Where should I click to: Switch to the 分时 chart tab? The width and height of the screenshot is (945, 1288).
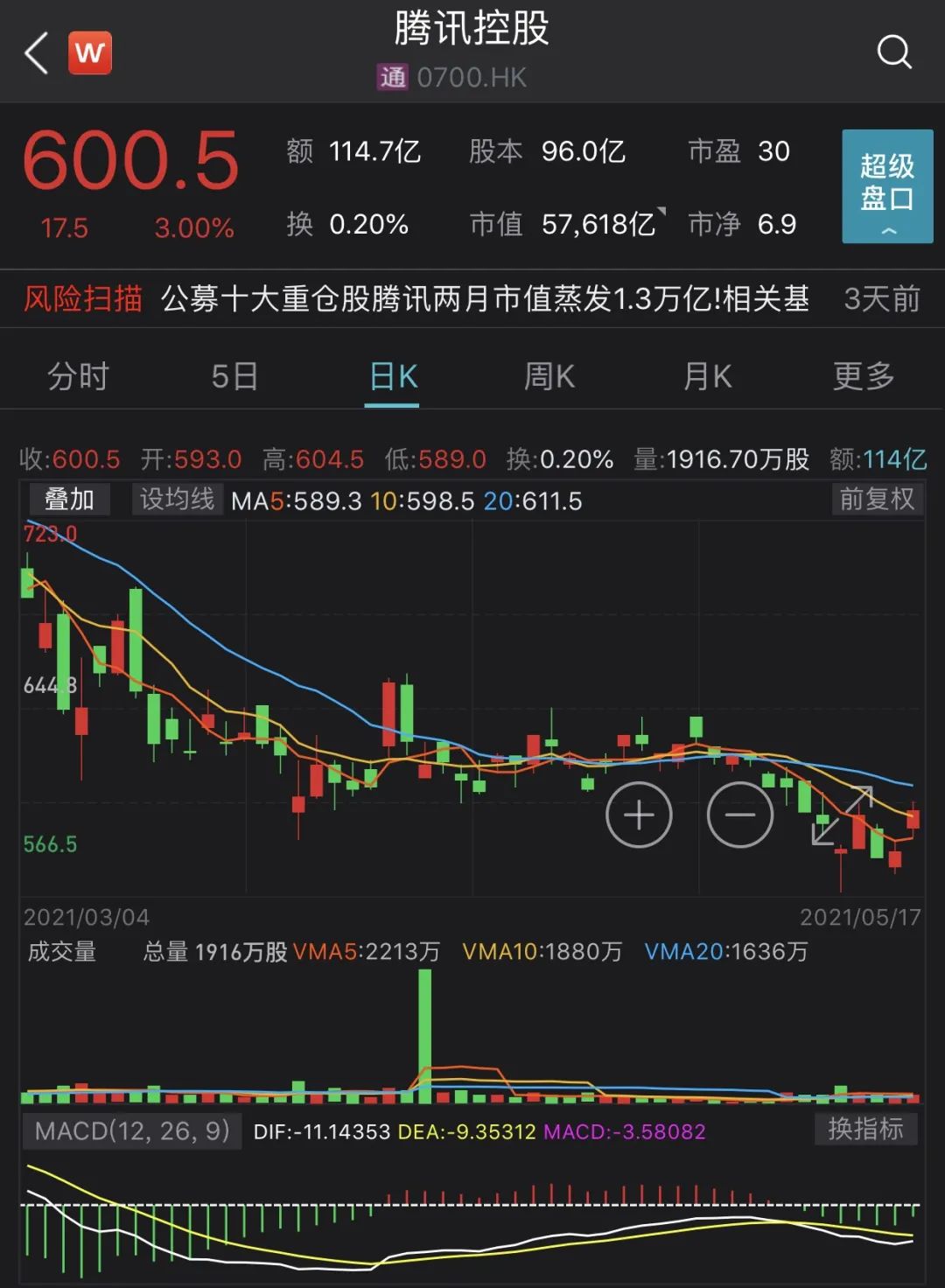(78, 377)
